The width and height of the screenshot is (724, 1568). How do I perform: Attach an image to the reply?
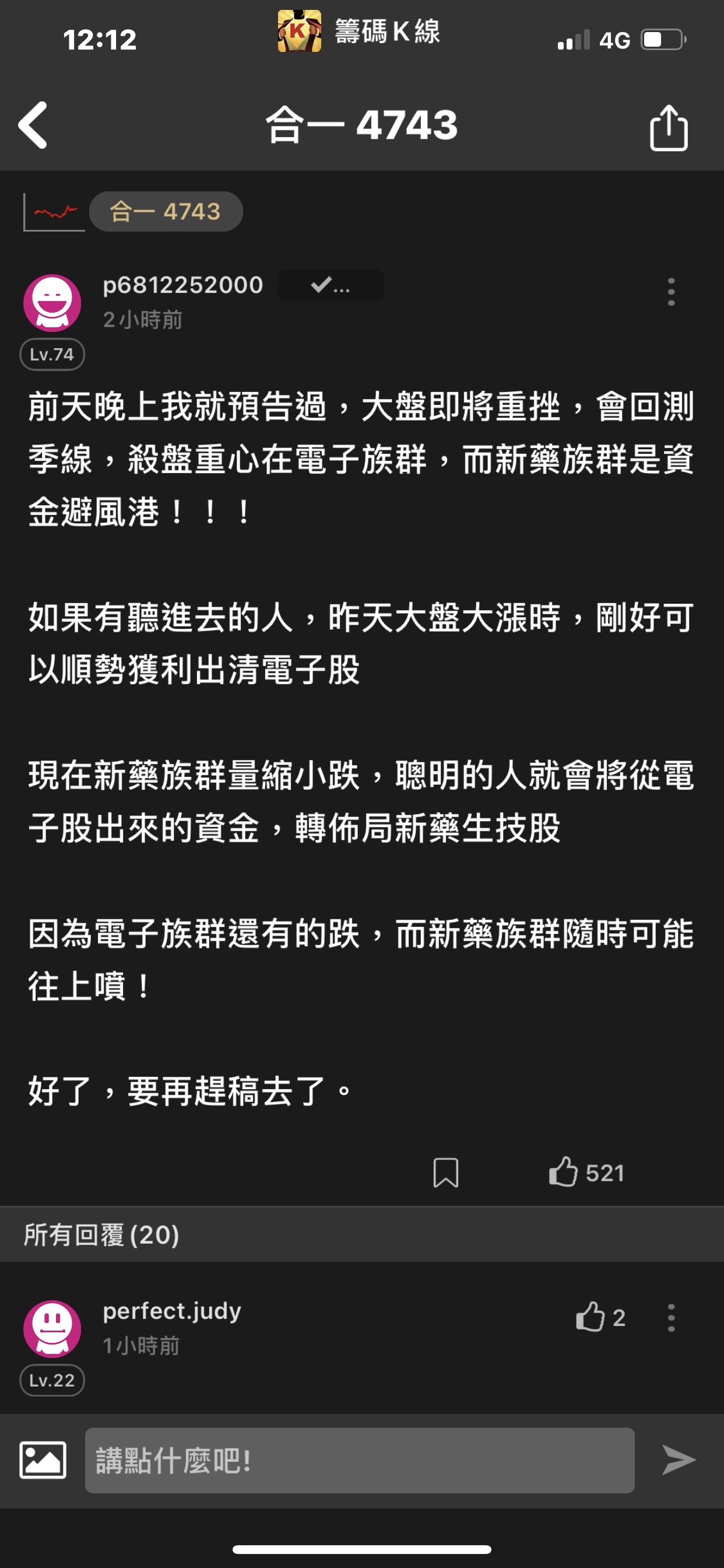(x=43, y=1459)
